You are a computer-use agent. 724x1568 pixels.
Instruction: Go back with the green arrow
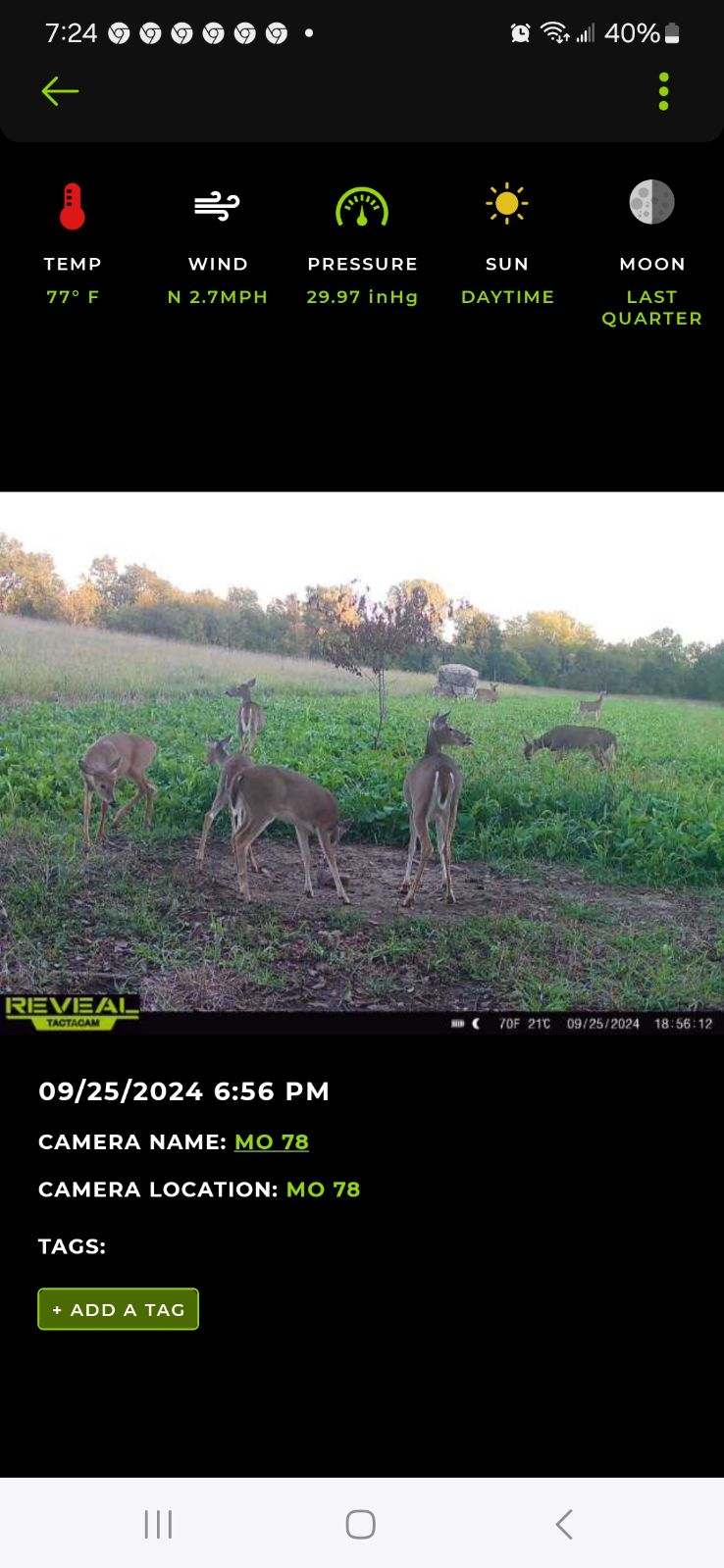(x=60, y=91)
